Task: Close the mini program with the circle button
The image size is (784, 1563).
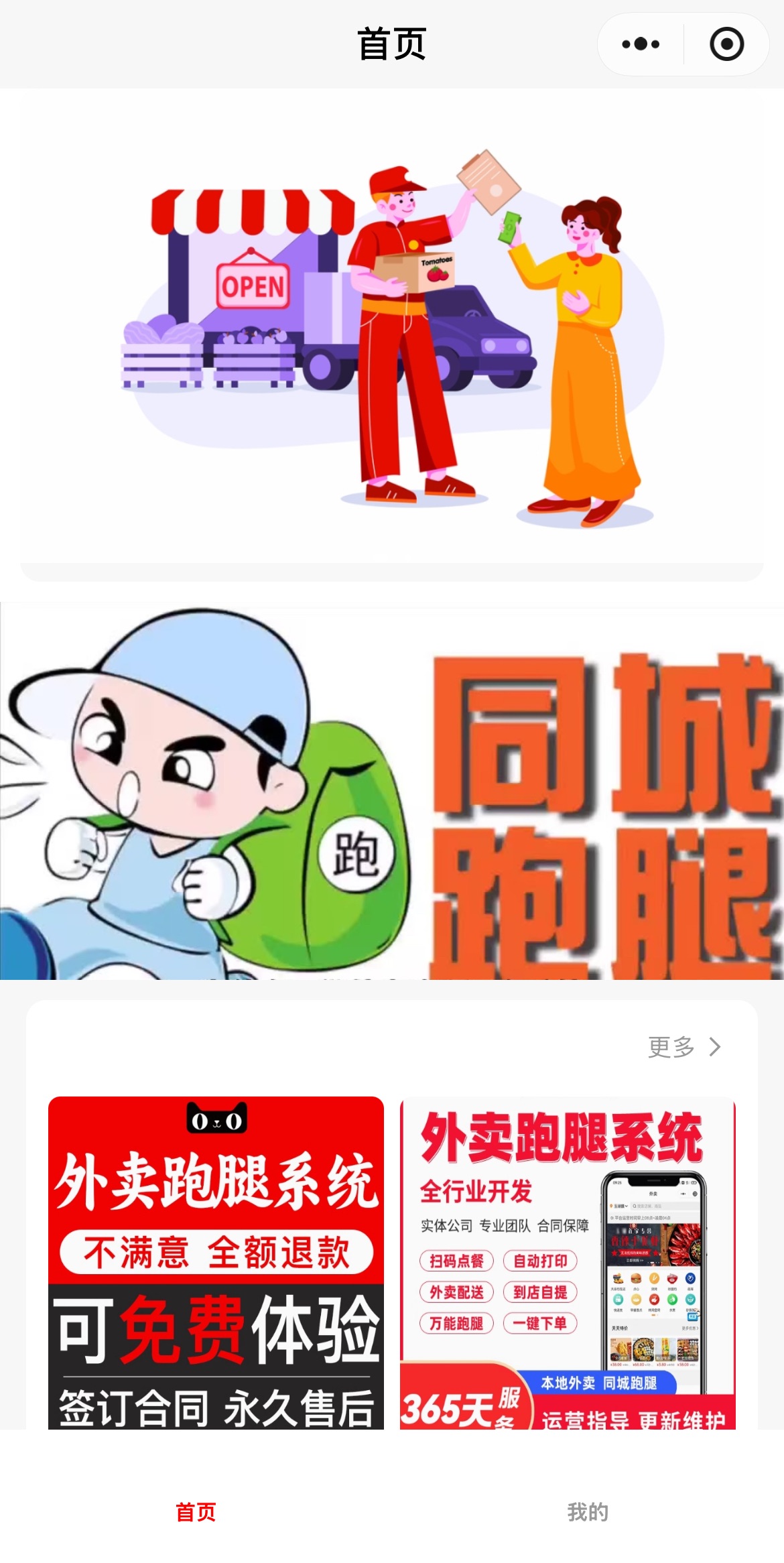Action: [x=726, y=44]
